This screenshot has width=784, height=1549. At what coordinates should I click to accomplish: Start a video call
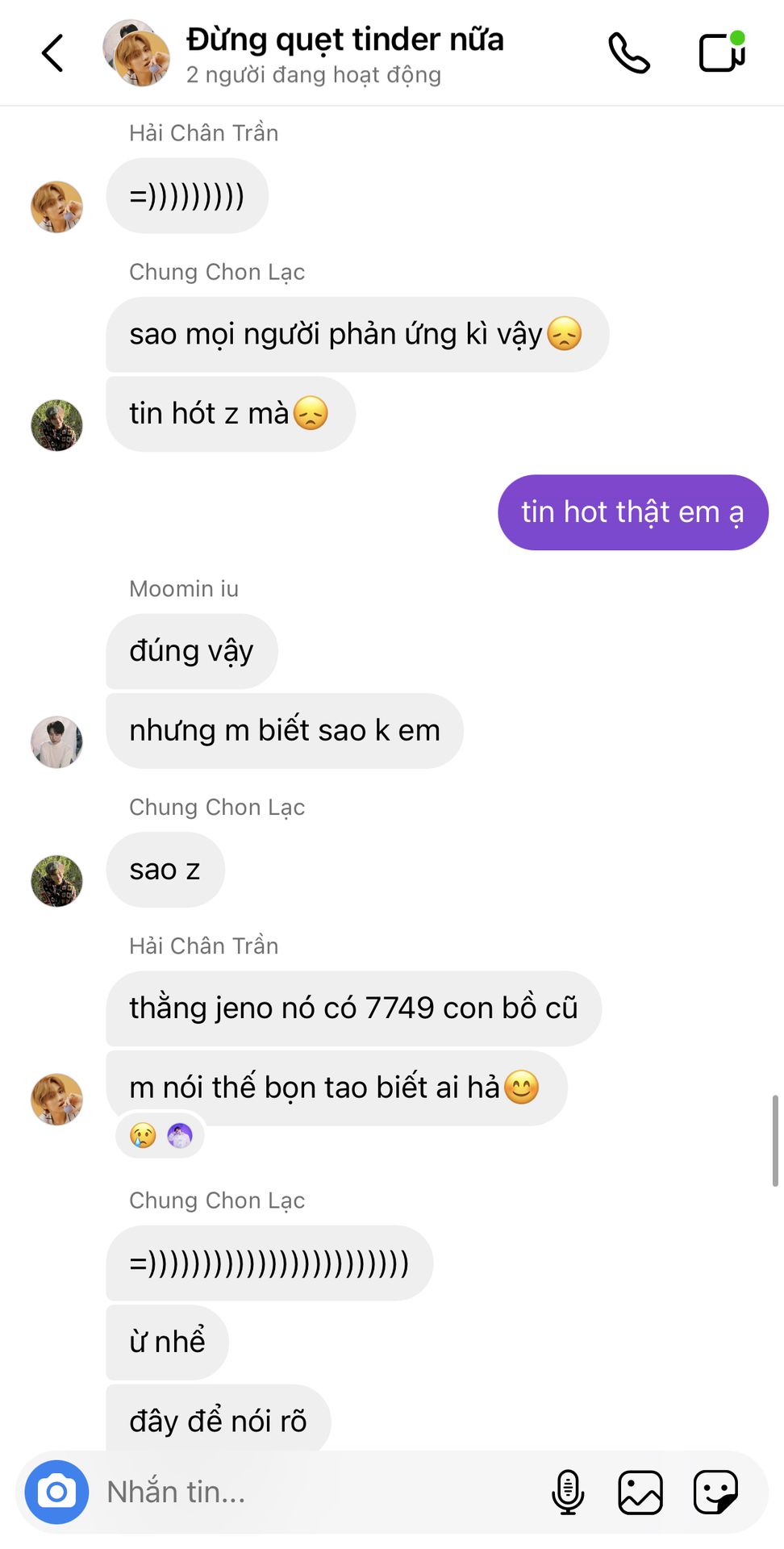[722, 52]
